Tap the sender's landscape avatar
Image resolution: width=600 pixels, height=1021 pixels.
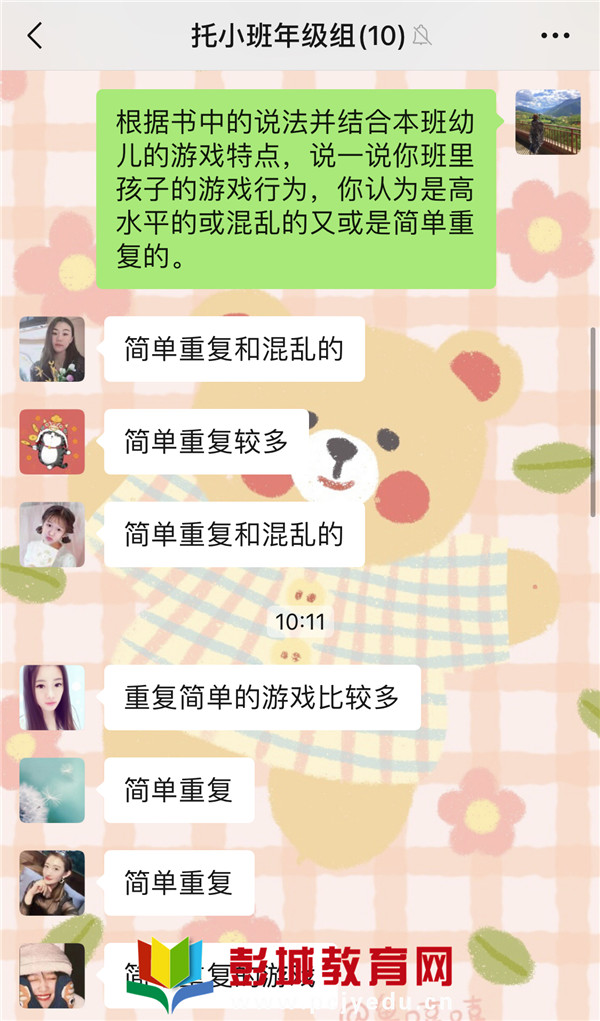click(547, 121)
